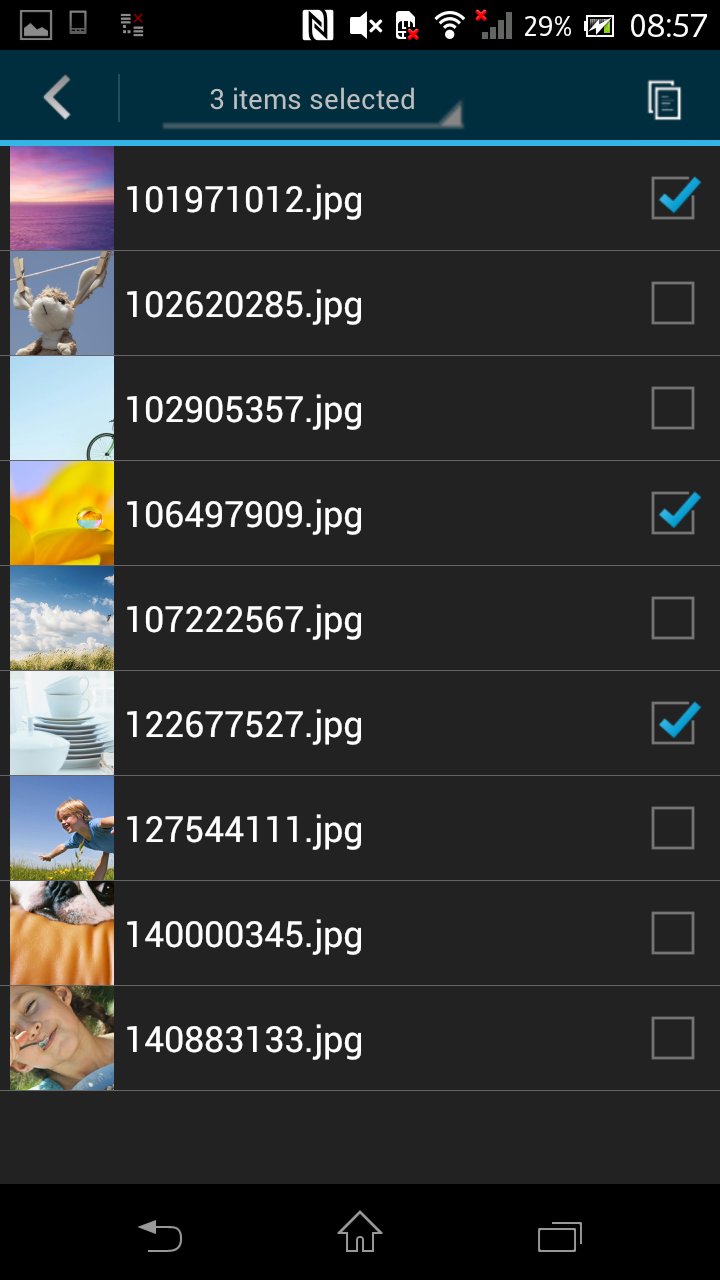Open the '3 items selected' dropdown
720x1280 pixels.
(312, 100)
